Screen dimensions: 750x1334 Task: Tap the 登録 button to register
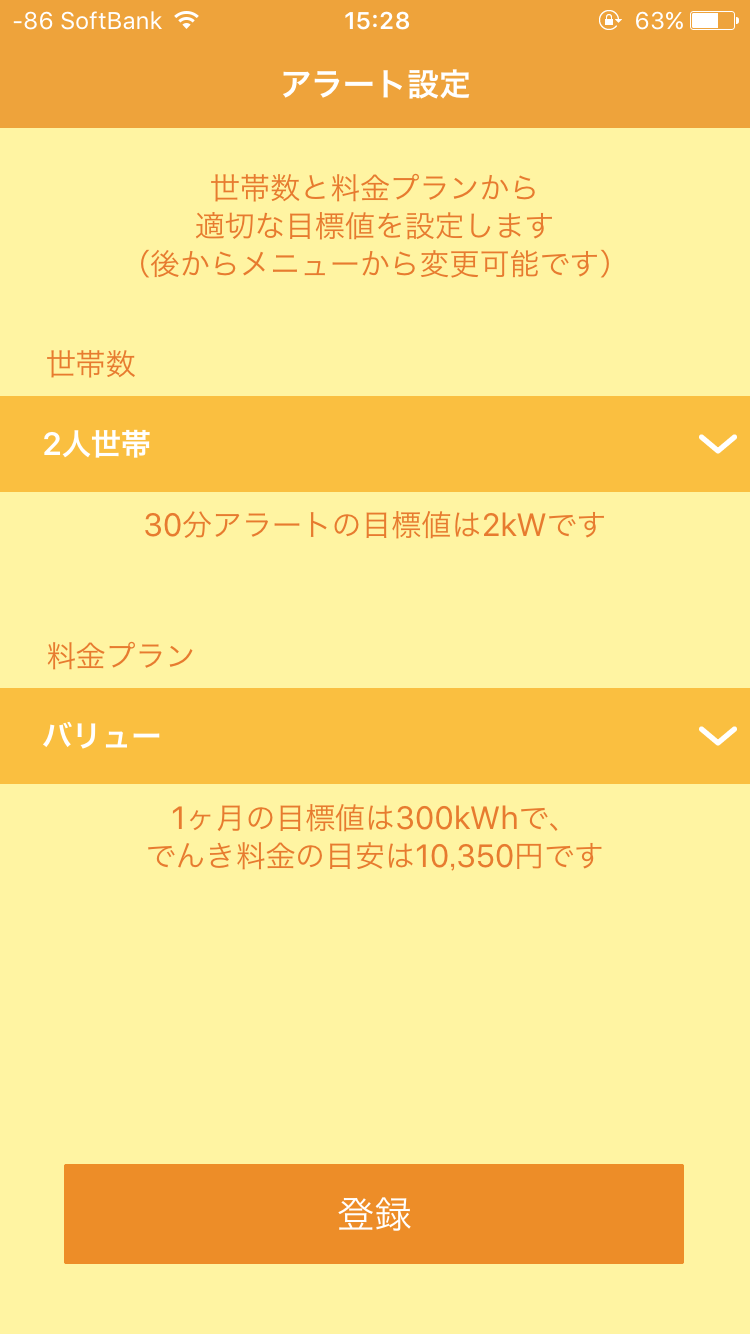374,1214
